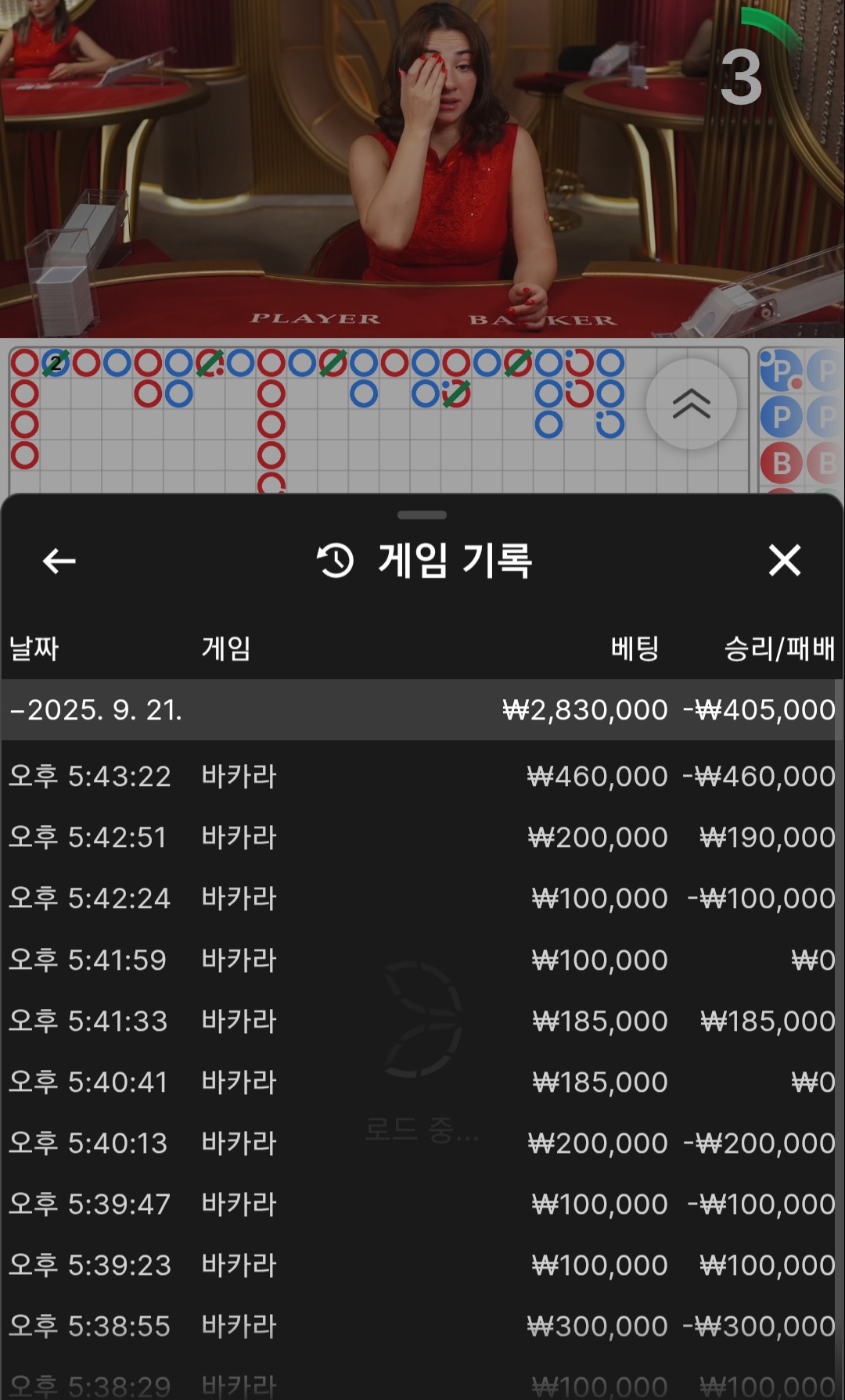Image resolution: width=845 pixels, height=1400 pixels.
Task: Expand the roadmap with the double-chevron button
Action: click(691, 404)
